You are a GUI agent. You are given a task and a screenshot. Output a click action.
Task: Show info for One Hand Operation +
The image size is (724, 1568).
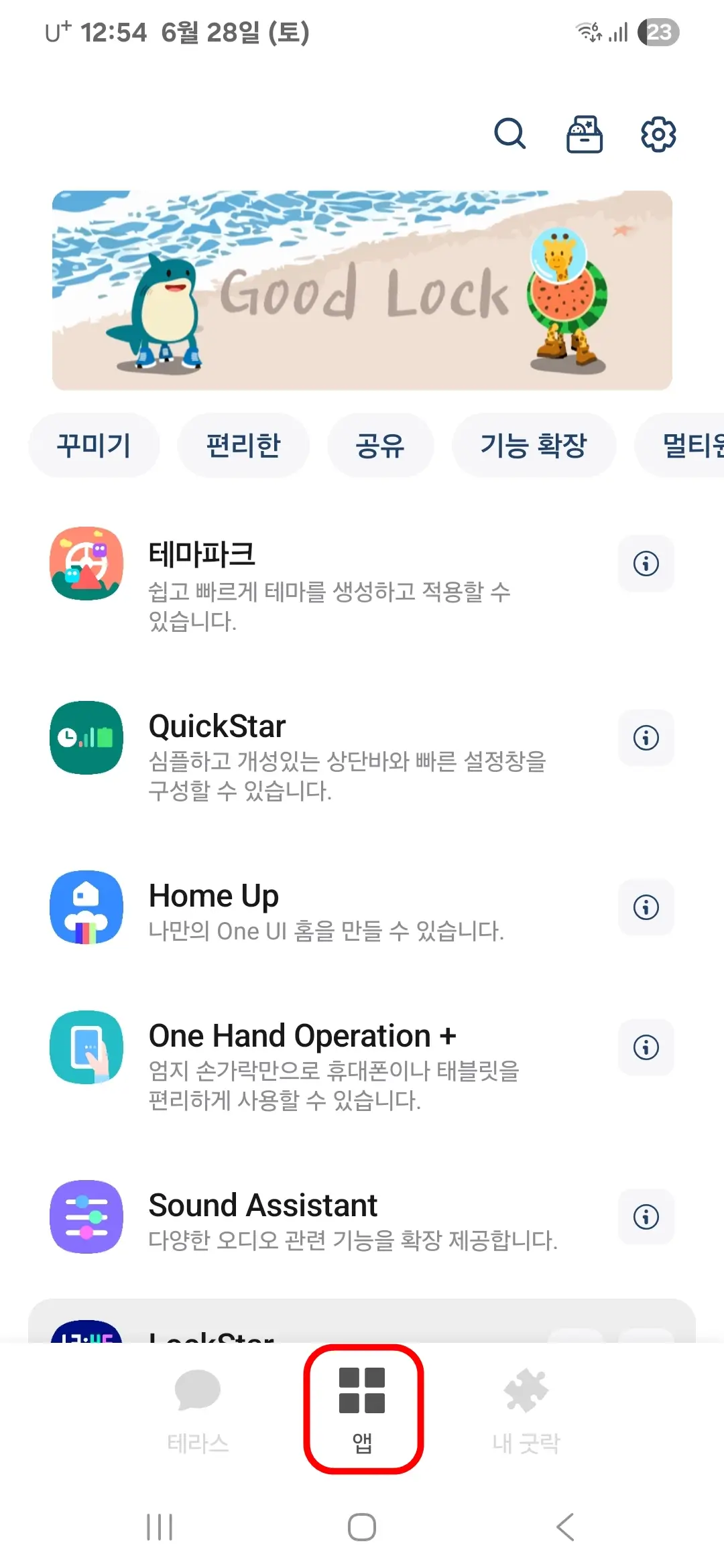click(x=646, y=1048)
